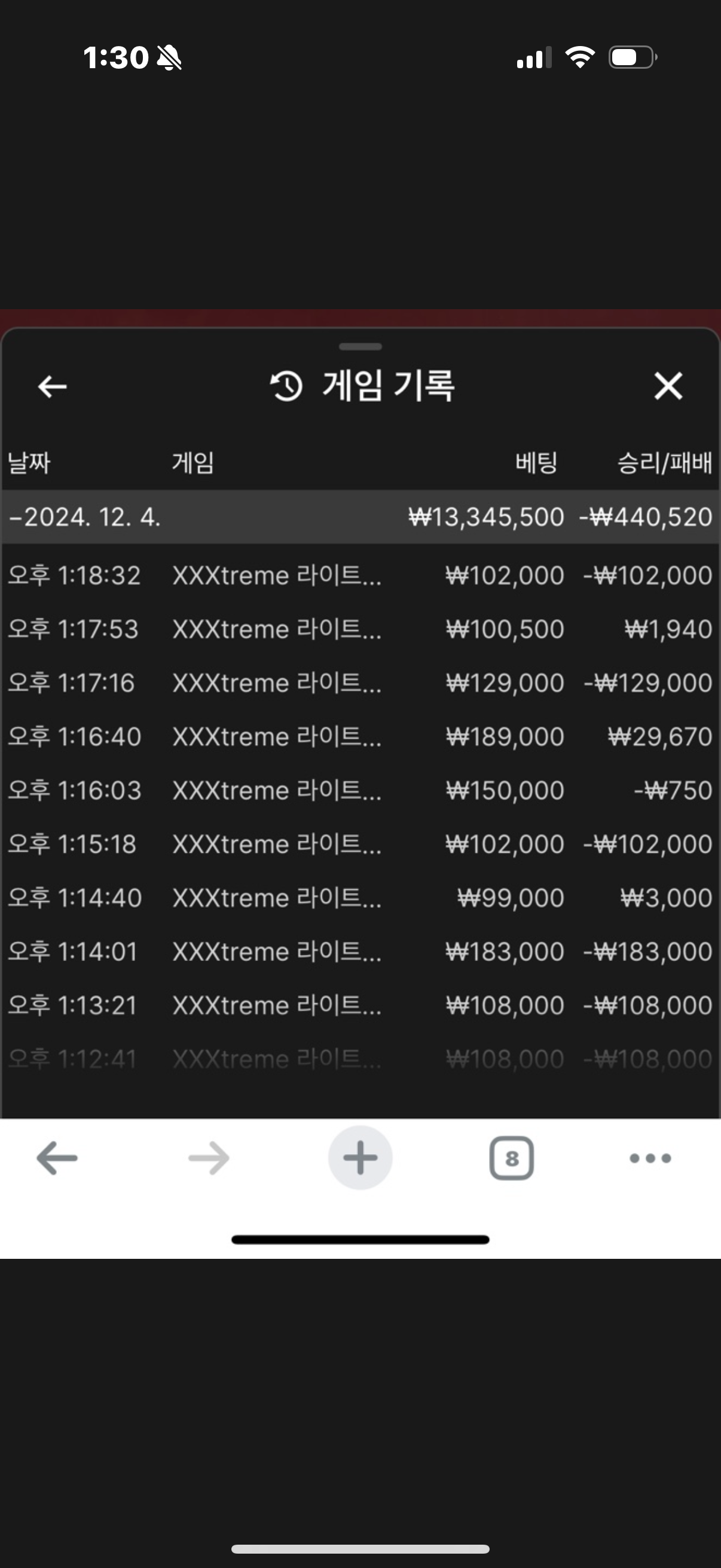
Task: Open the 오후 1:16:03 game record
Action: point(360,790)
